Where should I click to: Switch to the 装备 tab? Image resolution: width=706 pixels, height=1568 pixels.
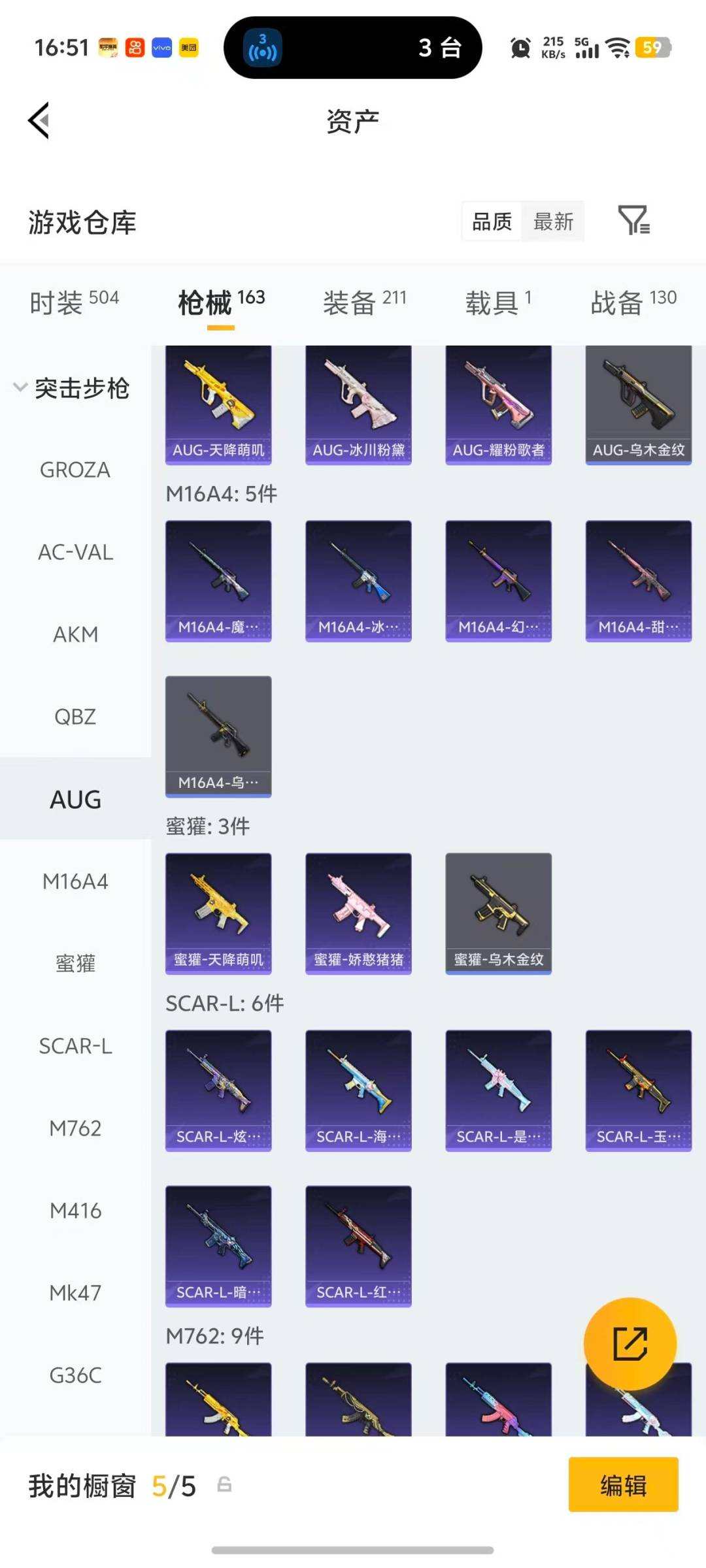tap(364, 302)
